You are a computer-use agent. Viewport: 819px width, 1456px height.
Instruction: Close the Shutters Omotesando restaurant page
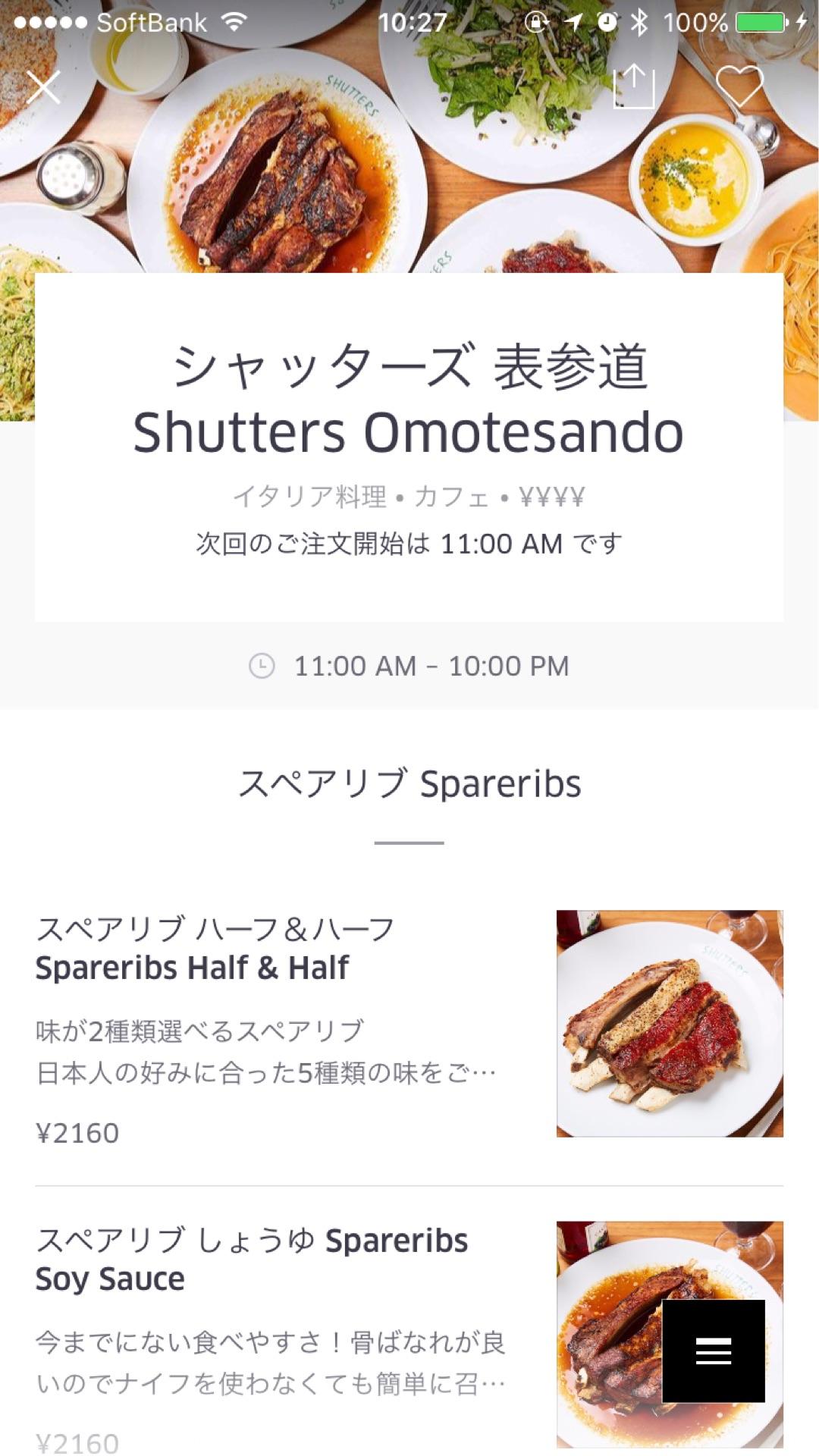(43, 87)
